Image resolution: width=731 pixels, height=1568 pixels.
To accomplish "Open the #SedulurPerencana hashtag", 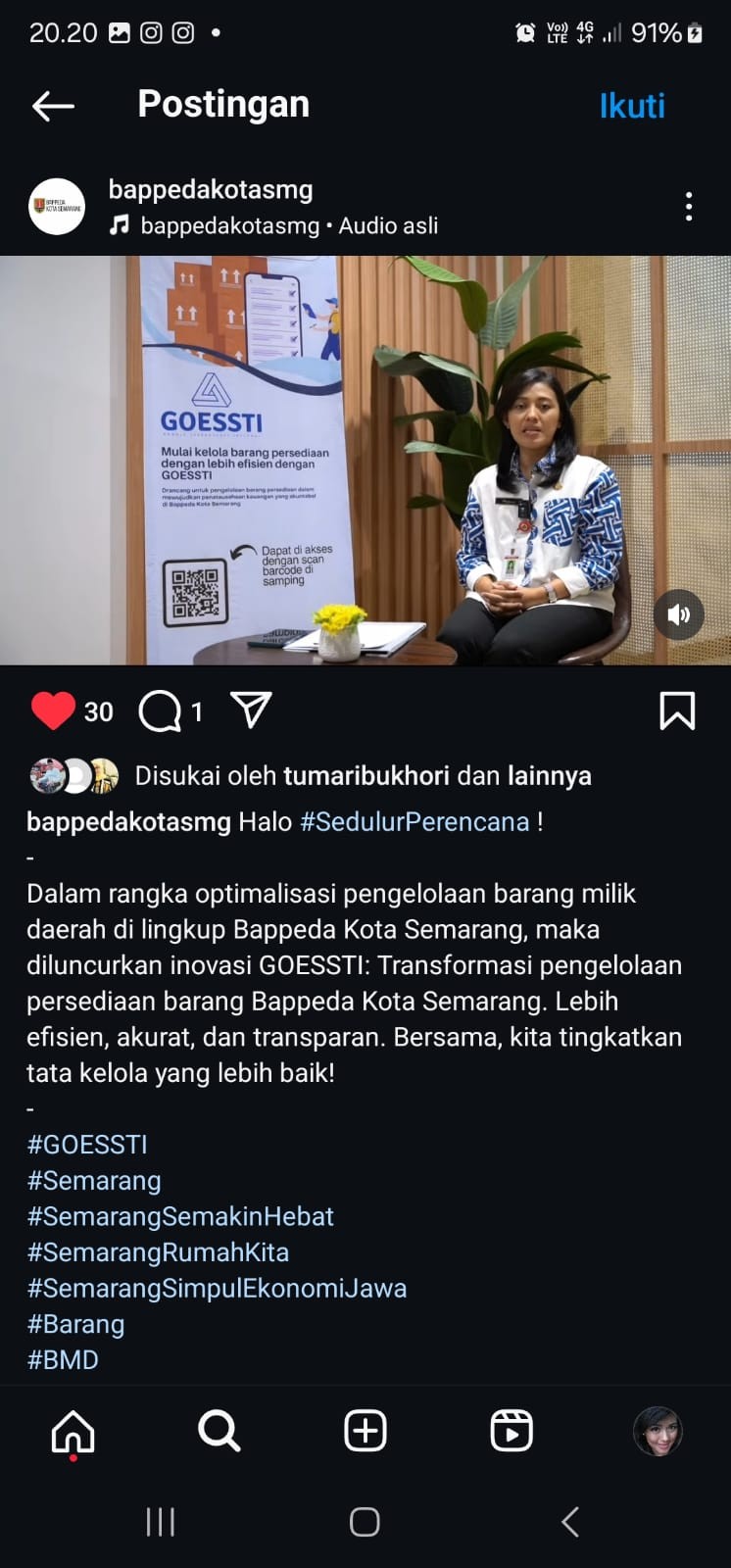I will (414, 821).
